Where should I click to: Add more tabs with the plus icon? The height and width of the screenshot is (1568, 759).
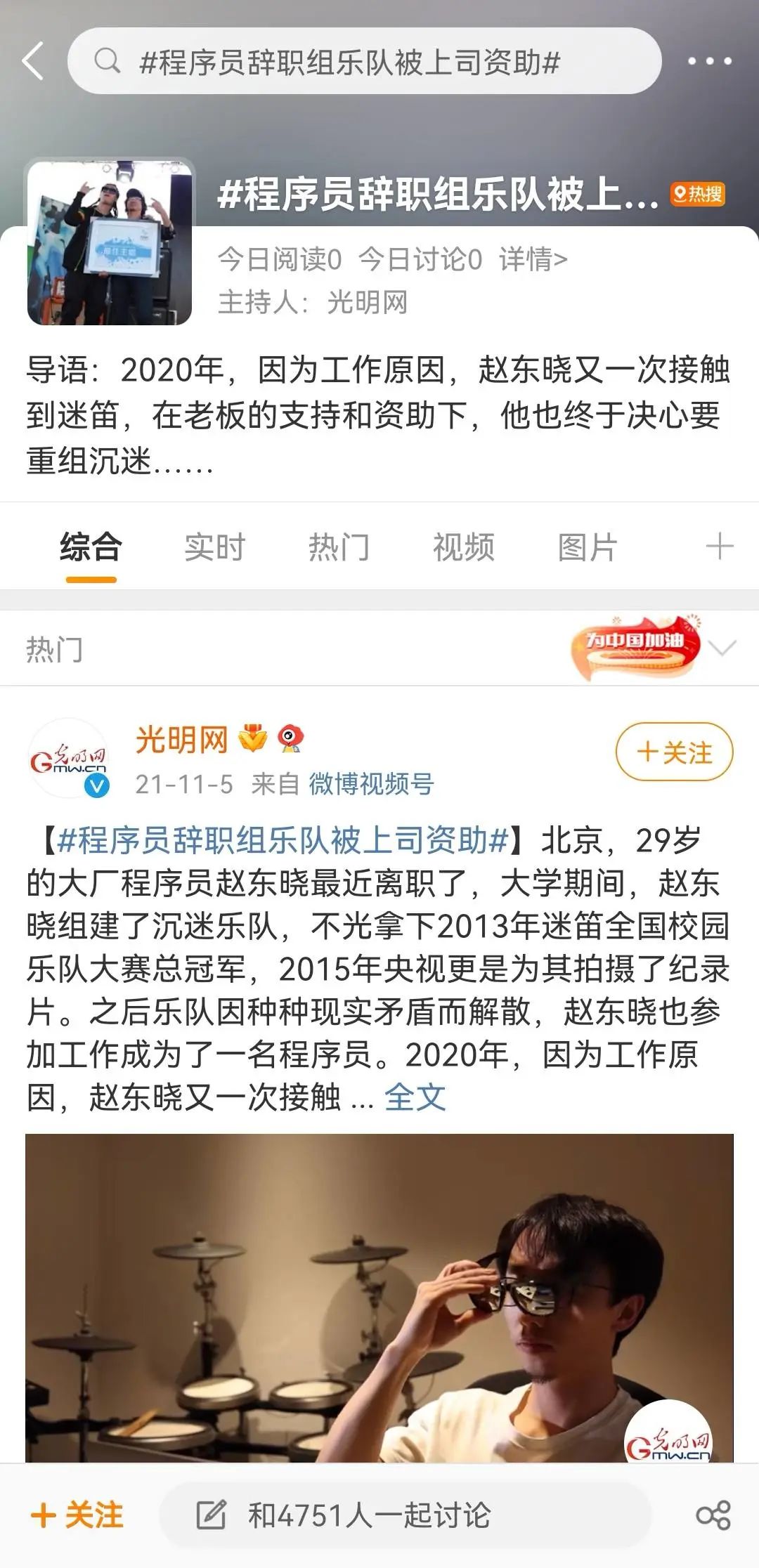720,547
